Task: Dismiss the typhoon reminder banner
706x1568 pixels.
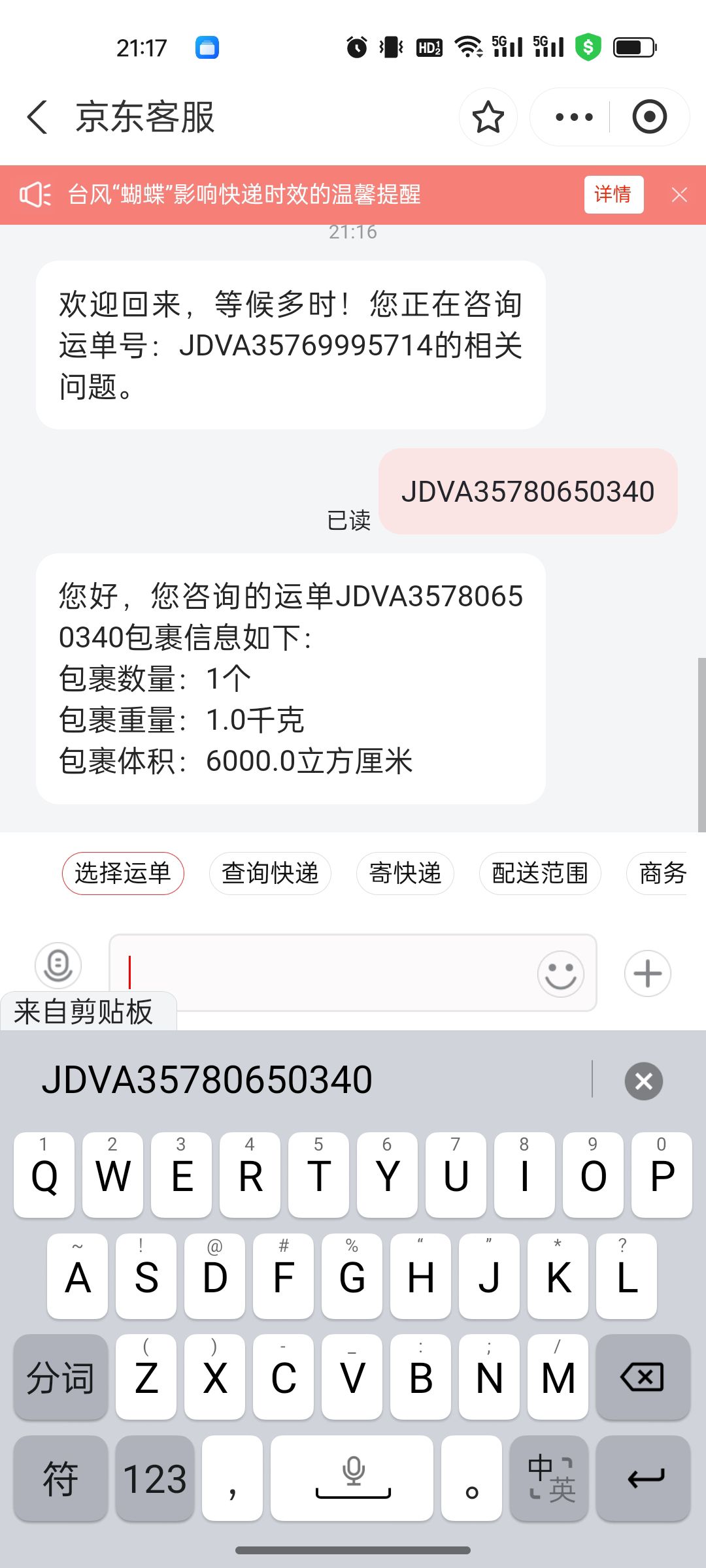Action: tap(679, 195)
